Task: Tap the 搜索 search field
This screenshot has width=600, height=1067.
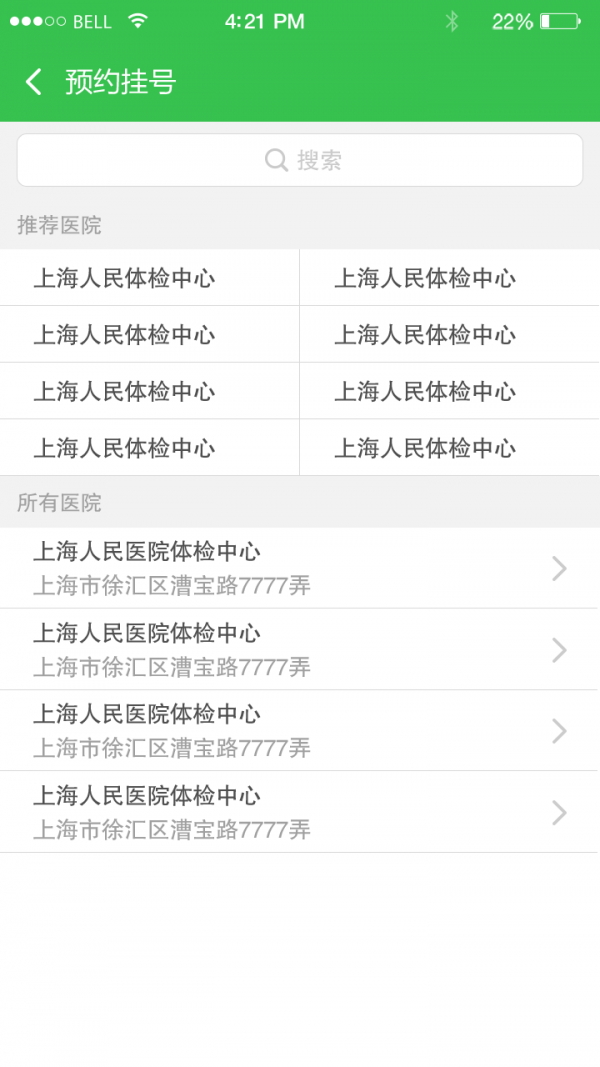Action: [x=300, y=160]
